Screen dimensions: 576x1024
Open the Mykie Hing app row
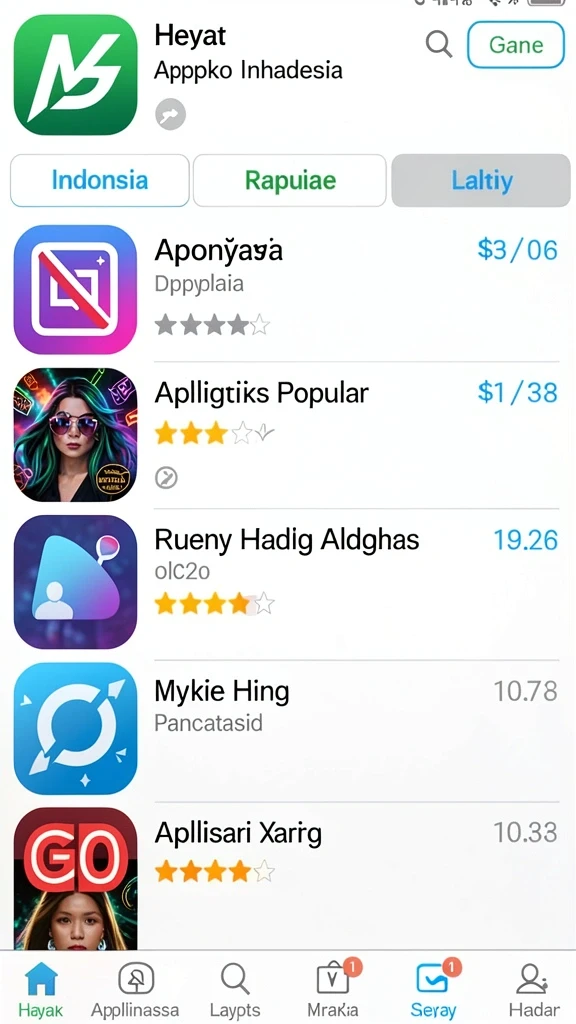point(287,728)
